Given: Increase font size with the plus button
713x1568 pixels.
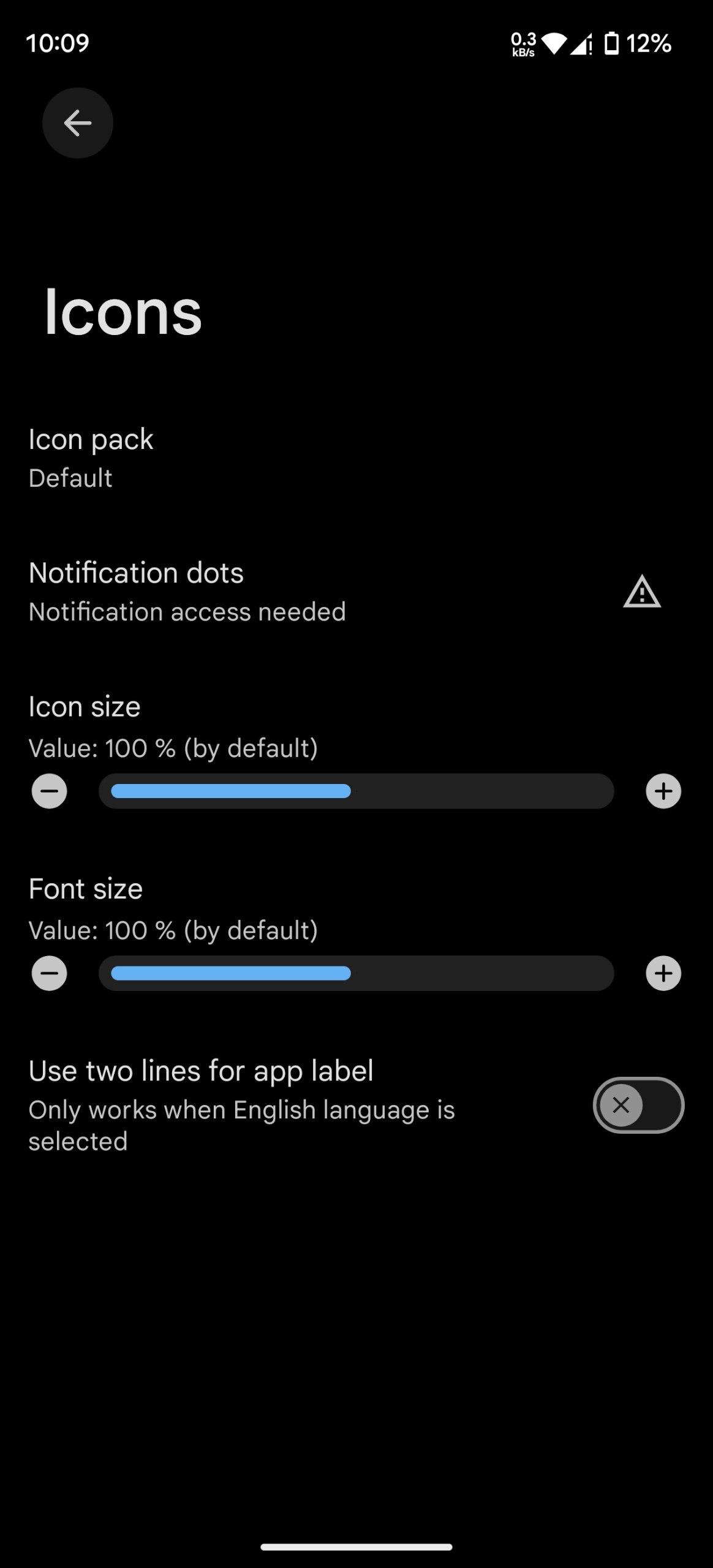Looking at the screenshot, I should point(663,973).
